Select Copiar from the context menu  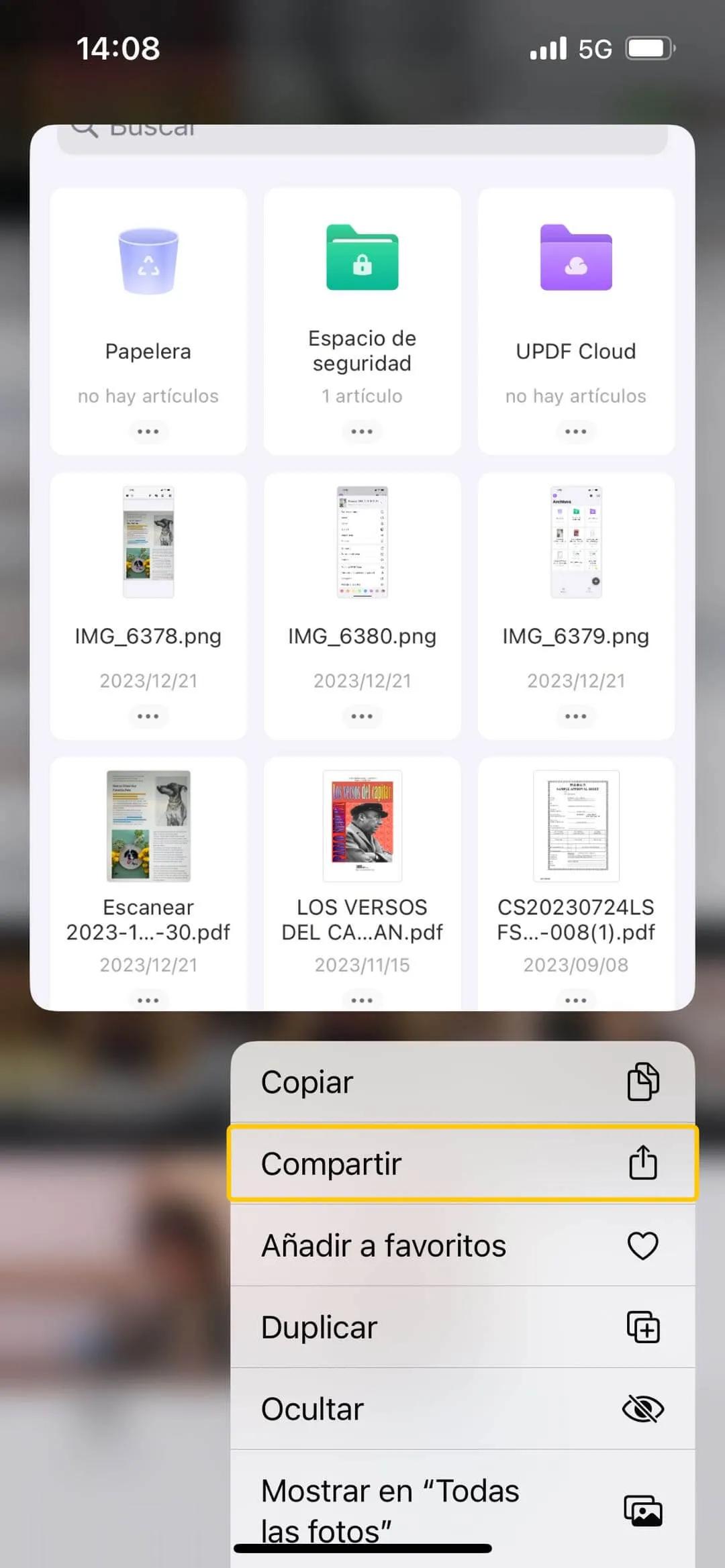tap(462, 1082)
